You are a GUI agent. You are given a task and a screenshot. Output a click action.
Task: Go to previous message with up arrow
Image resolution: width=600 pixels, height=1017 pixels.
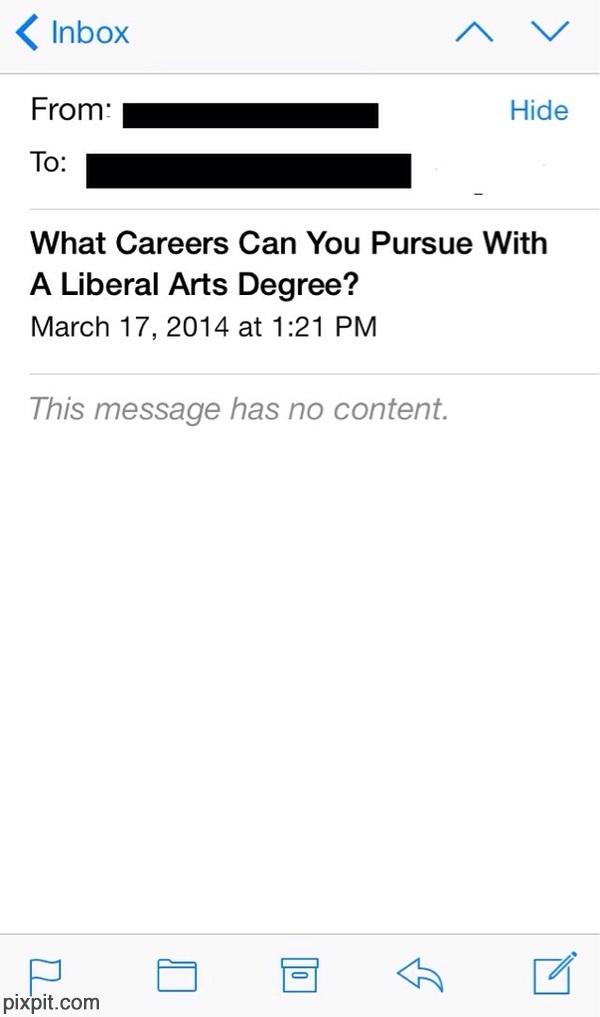[475, 32]
